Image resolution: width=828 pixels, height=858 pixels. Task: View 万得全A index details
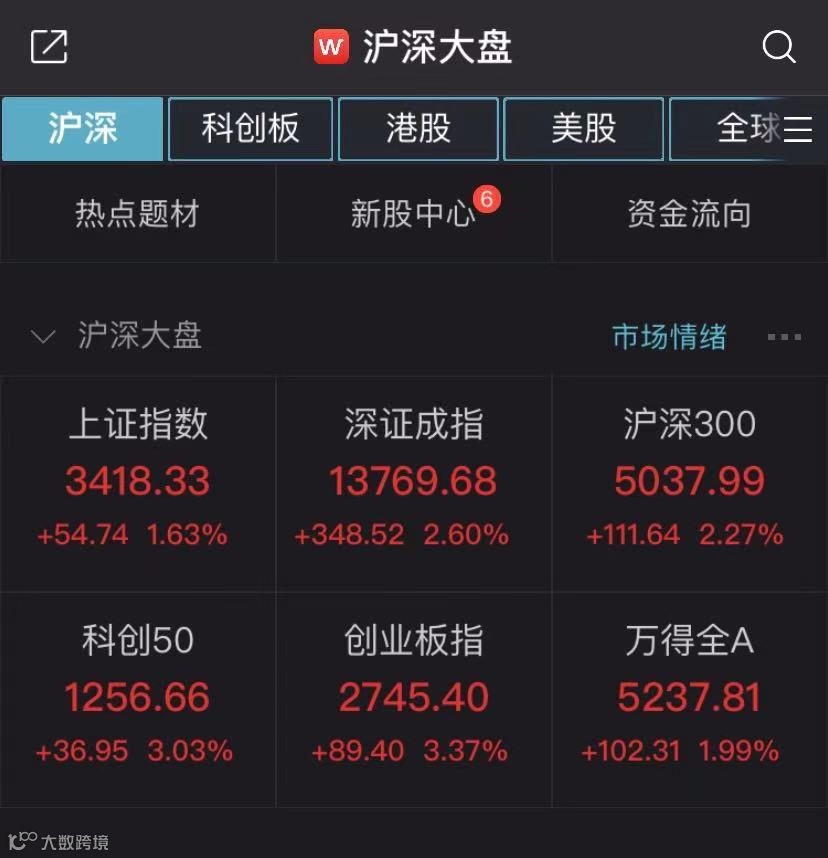coord(689,698)
